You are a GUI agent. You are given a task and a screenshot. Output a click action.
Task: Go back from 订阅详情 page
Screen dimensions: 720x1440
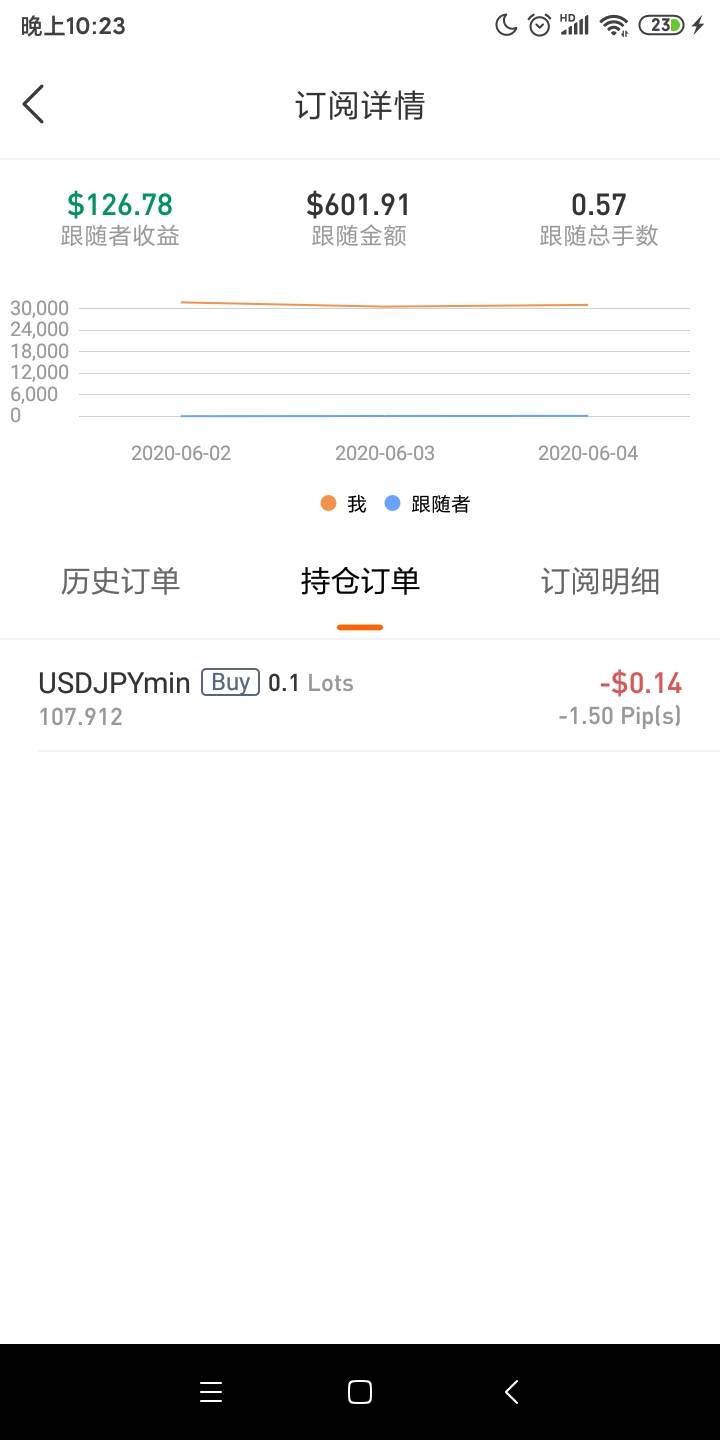[34, 104]
